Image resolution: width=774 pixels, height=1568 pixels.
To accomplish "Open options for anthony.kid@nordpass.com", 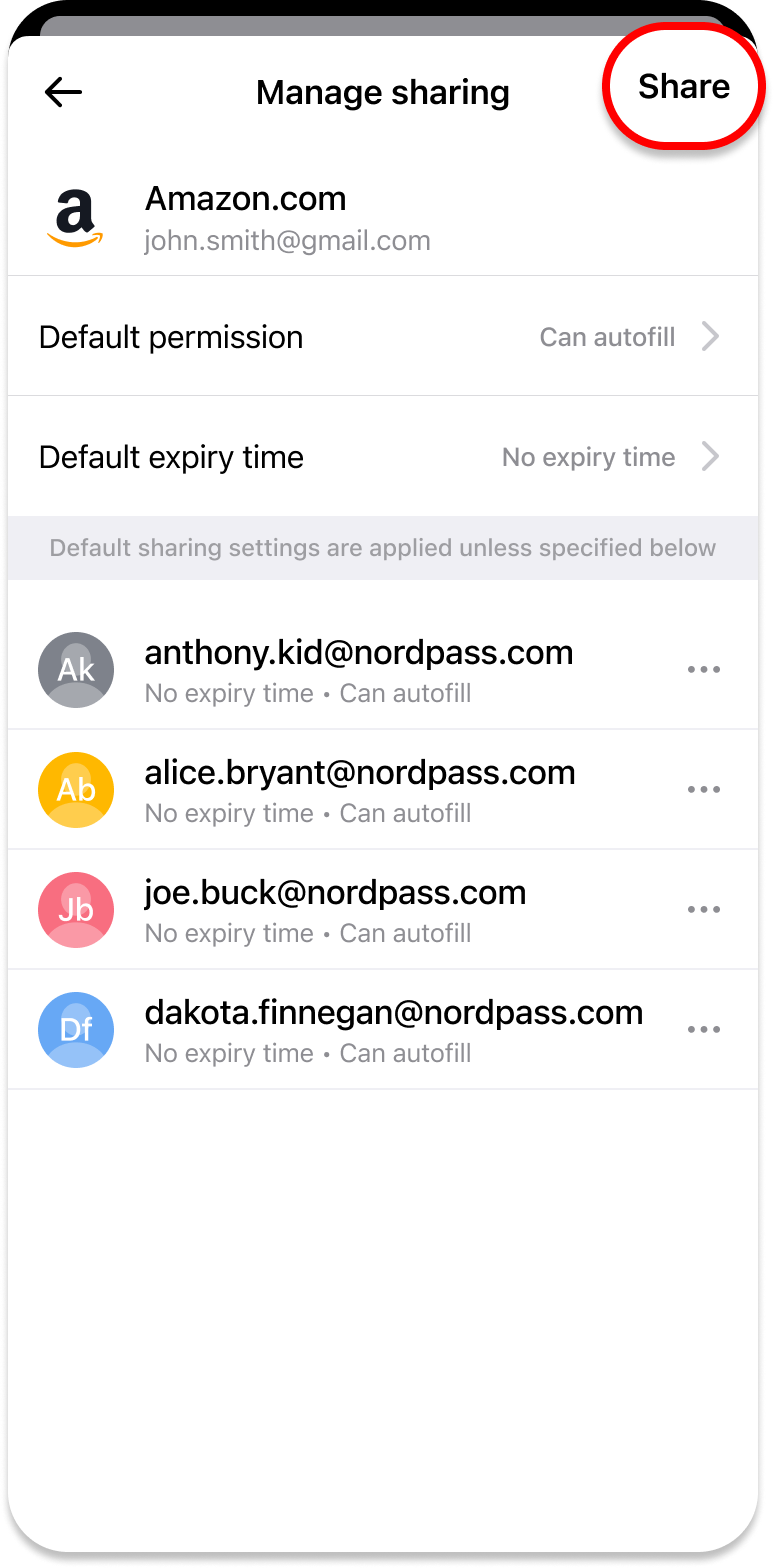I will click(704, 670).
